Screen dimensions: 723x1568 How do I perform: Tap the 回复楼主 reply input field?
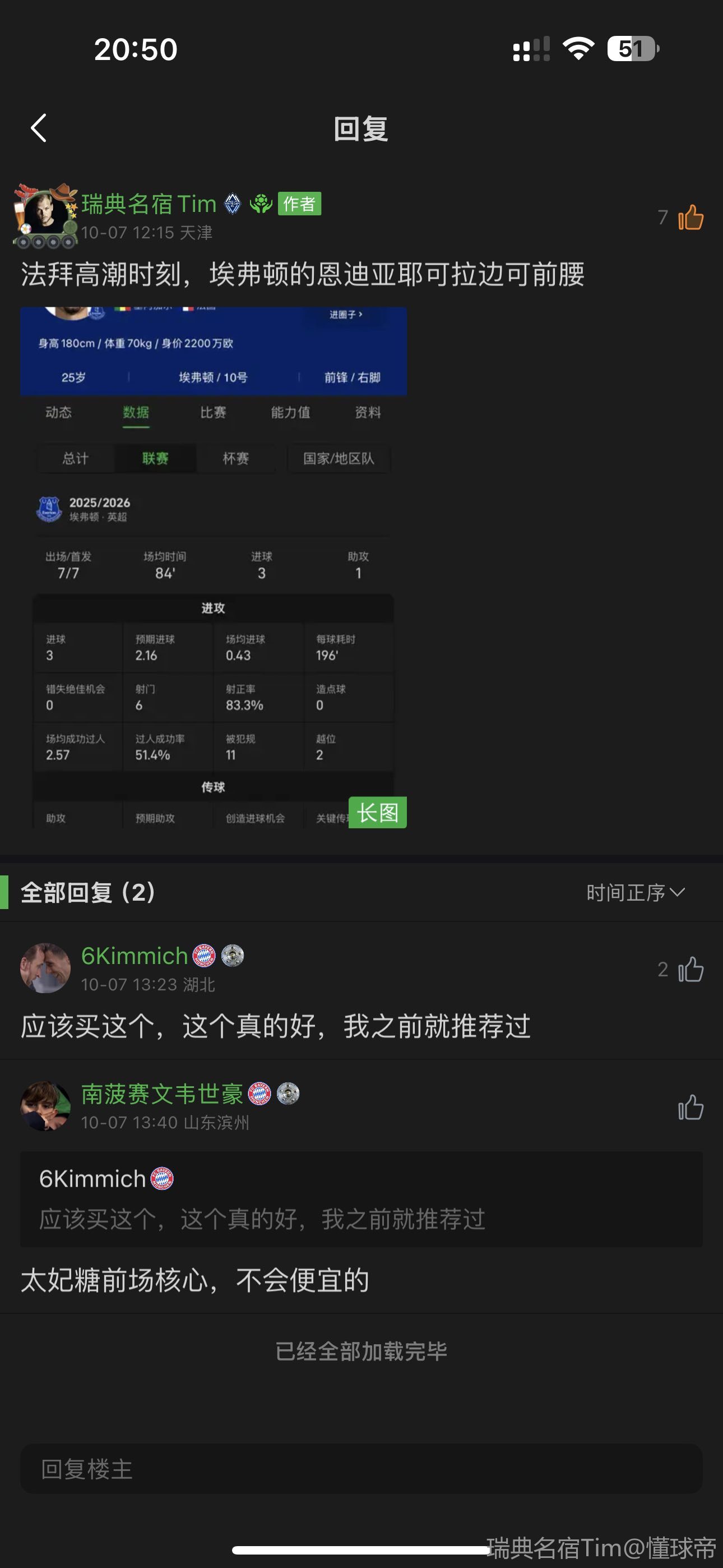(x=361, y=1469)
